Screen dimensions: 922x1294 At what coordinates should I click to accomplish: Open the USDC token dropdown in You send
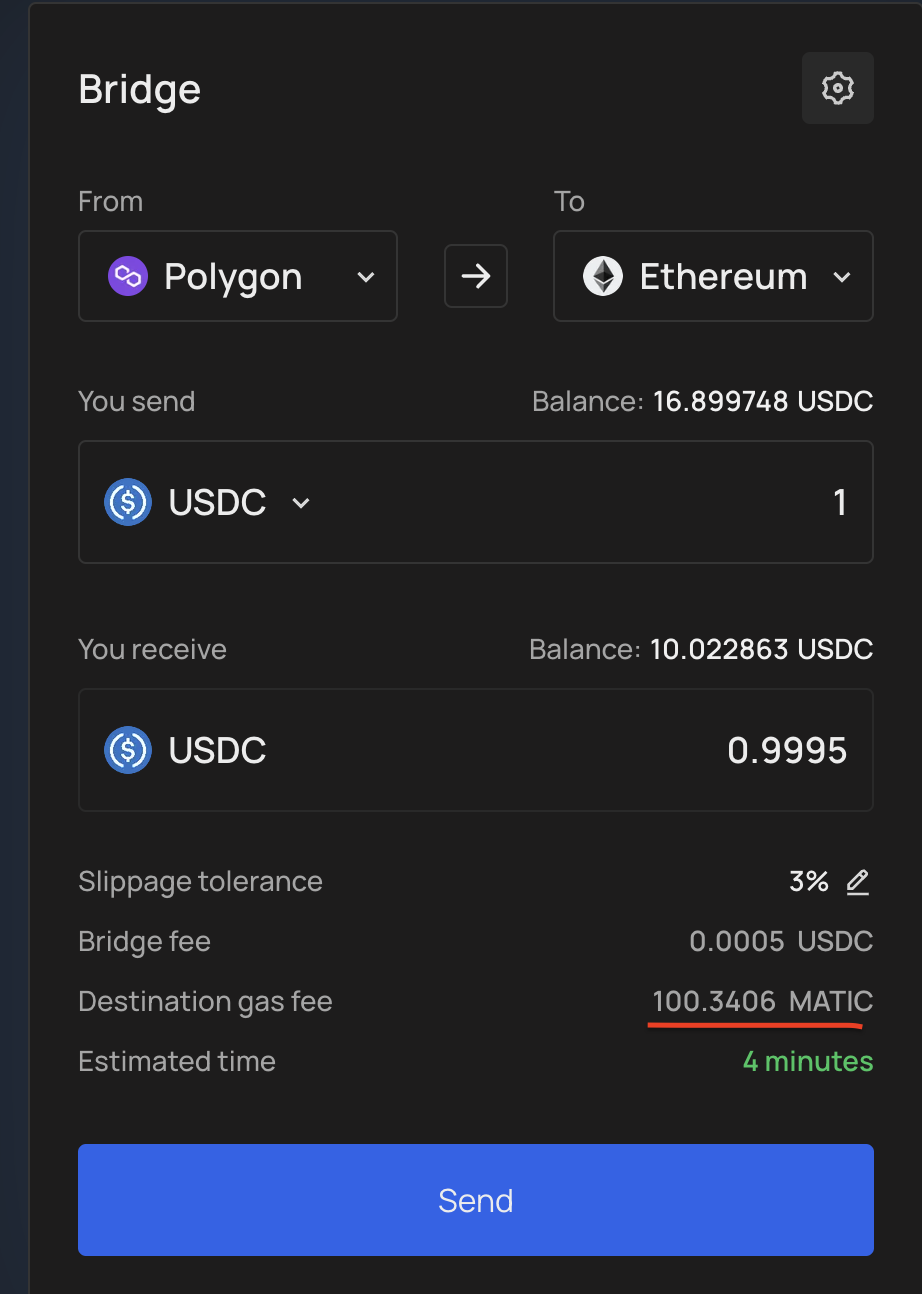coord(299,503)
